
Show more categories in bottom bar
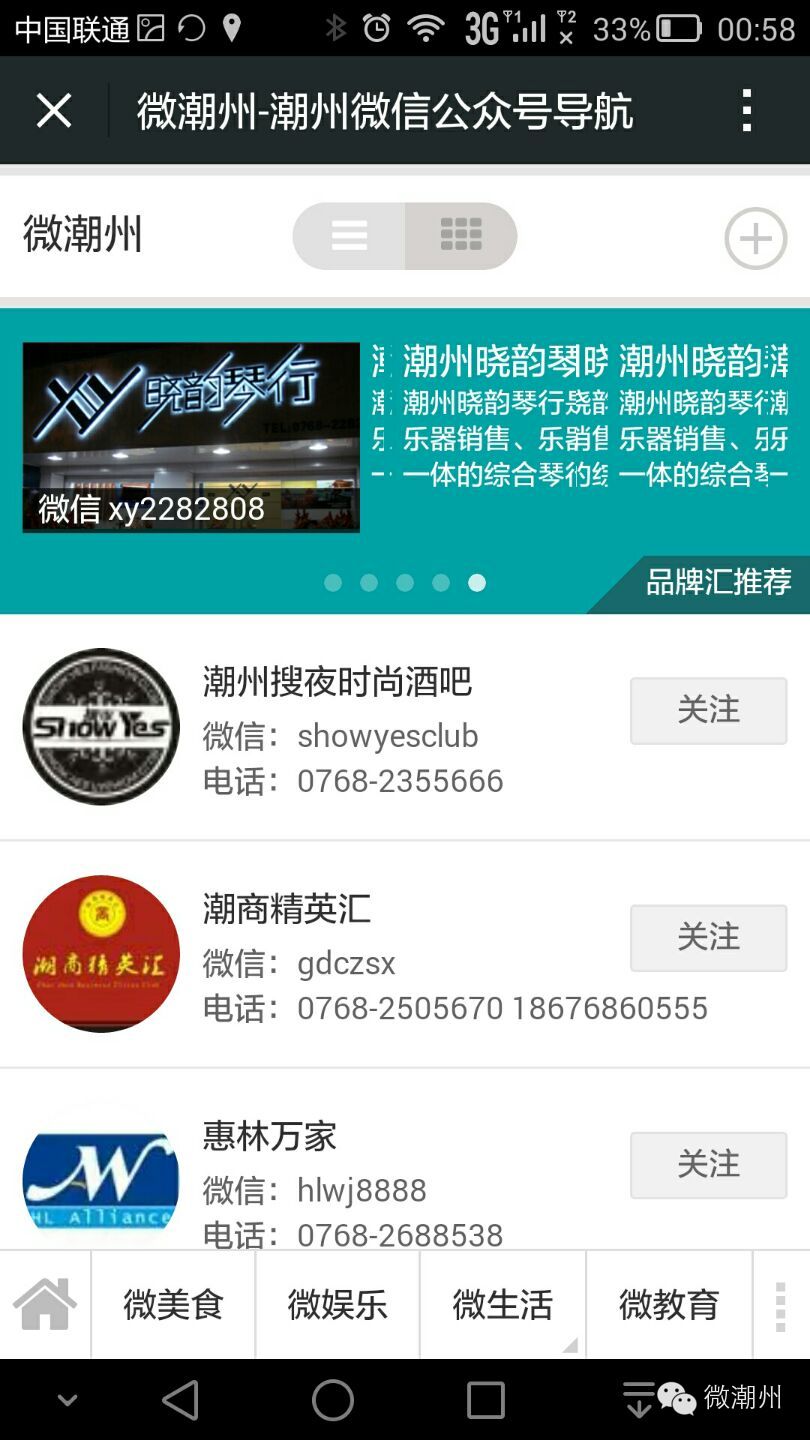(x=781, y=1304)
